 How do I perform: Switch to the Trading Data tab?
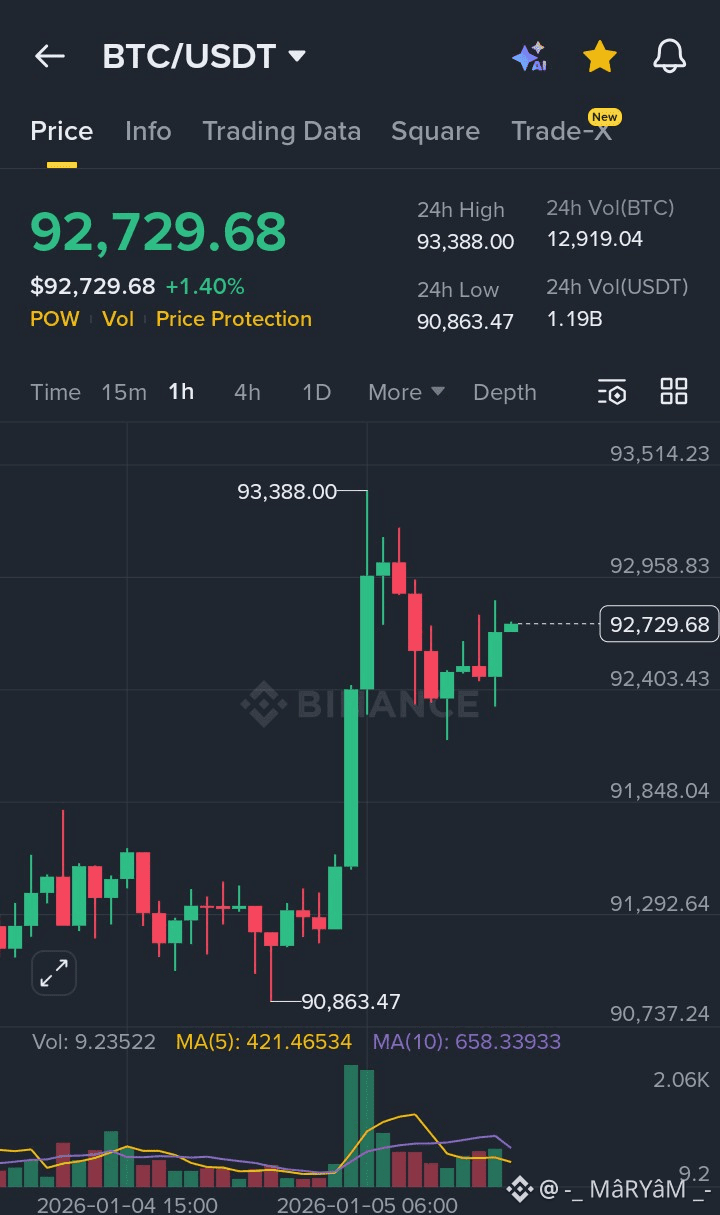tap(281, 131)
